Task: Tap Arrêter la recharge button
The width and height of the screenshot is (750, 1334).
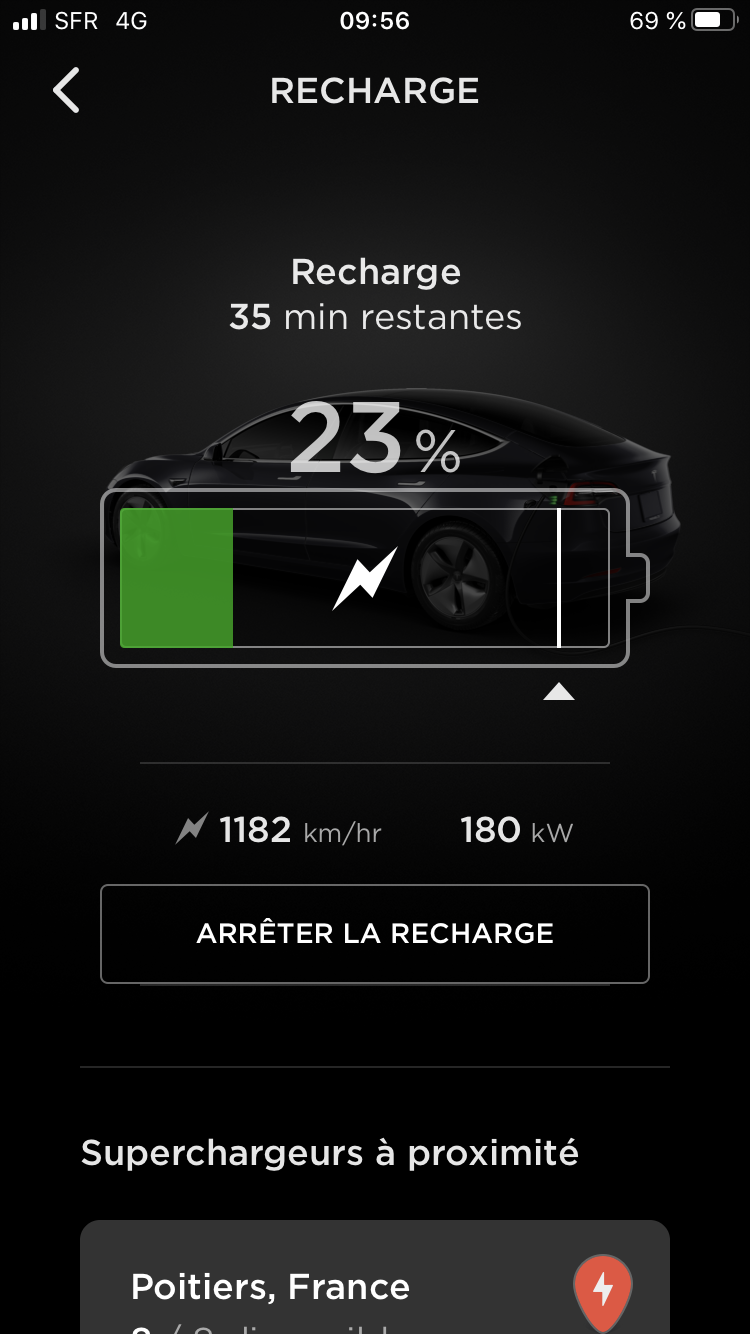Action: tap(375, 934)
